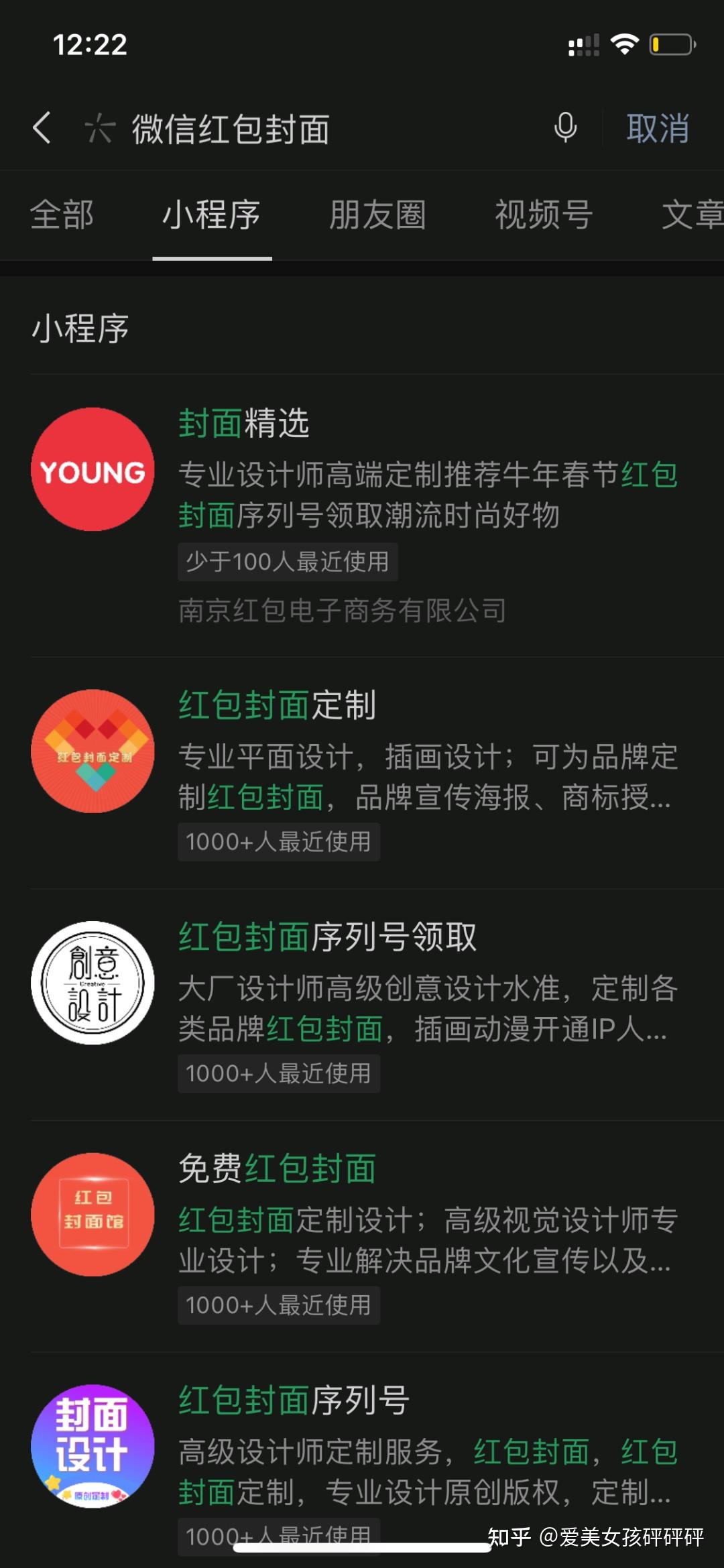The image size is (724, 1568).
Task: Switch to the 全部 tab
Action: coord(62,215)
